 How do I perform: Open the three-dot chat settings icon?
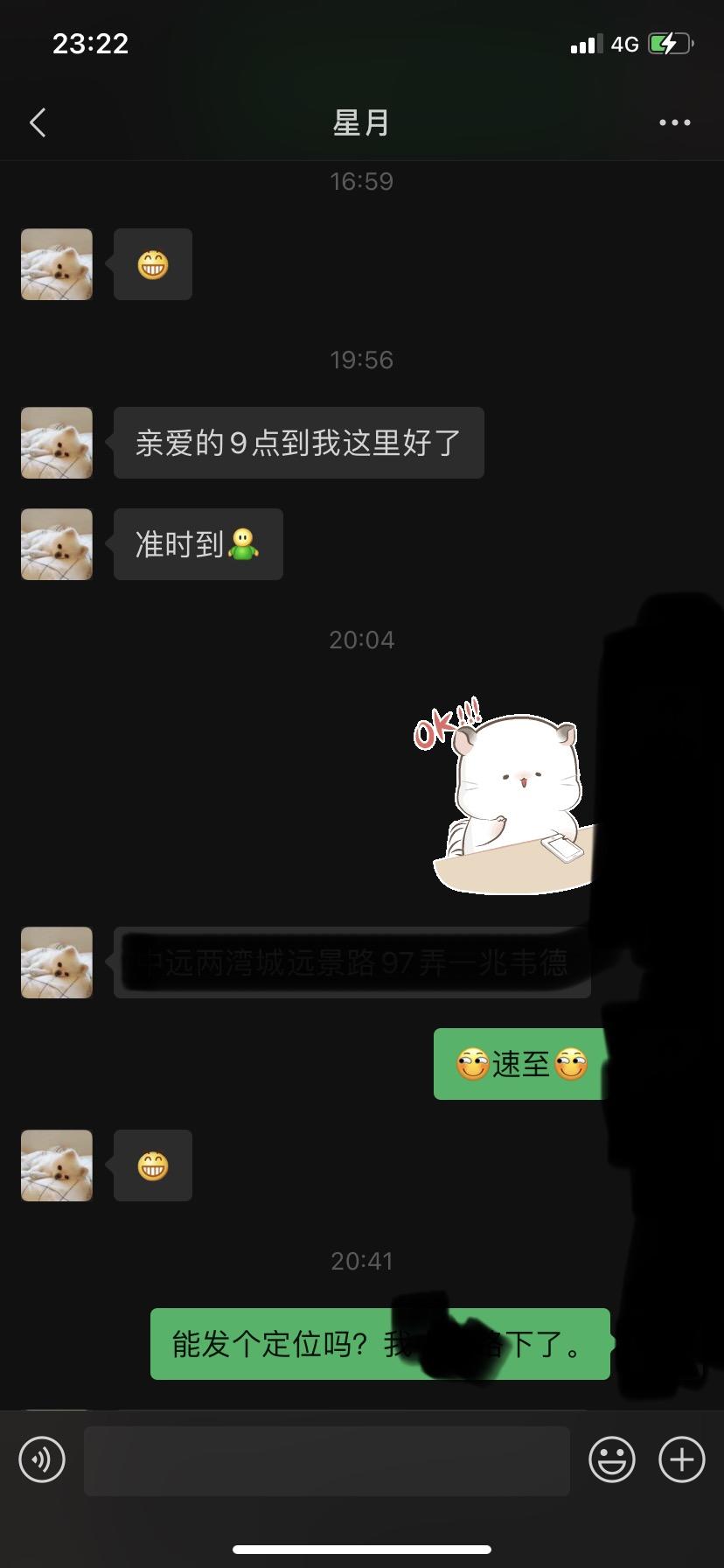674,122
